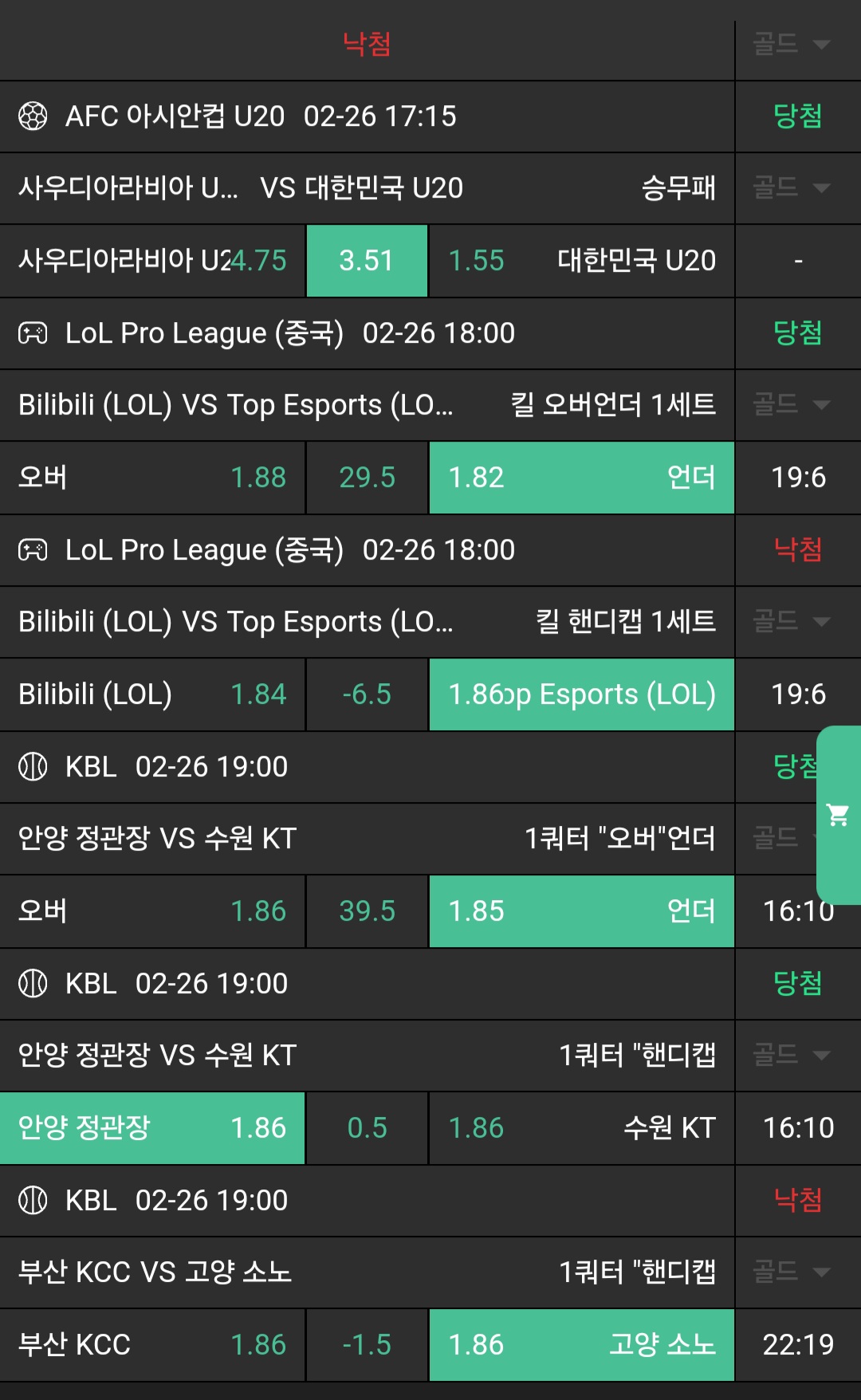This screenshot has height=1400, width=861.
Task: Expand the 골드 dropdown beside the 낙첨 header
Action: point(792,44)
